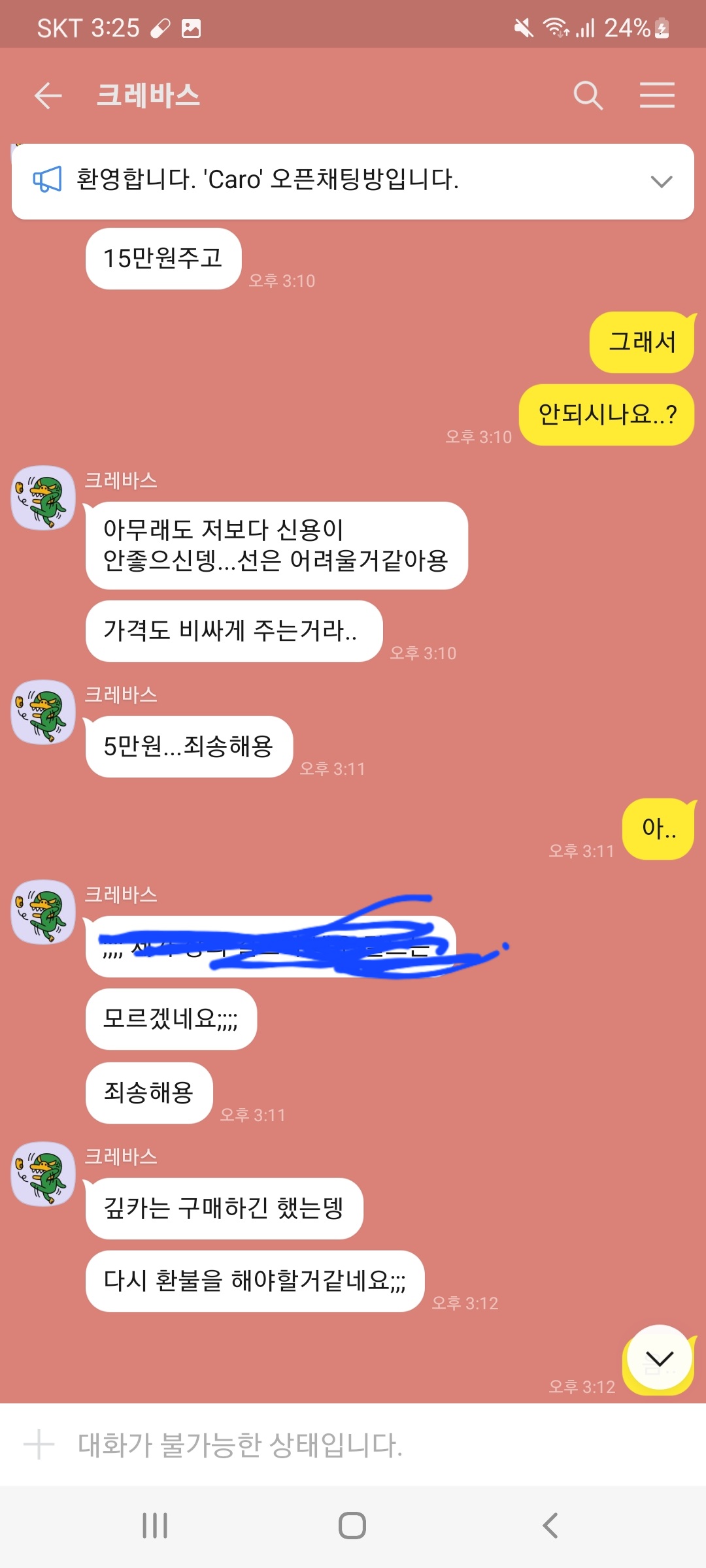Go to the home screen
Screen dimensions: 706x1568
pyautogui.click(x=352, y=1526)
